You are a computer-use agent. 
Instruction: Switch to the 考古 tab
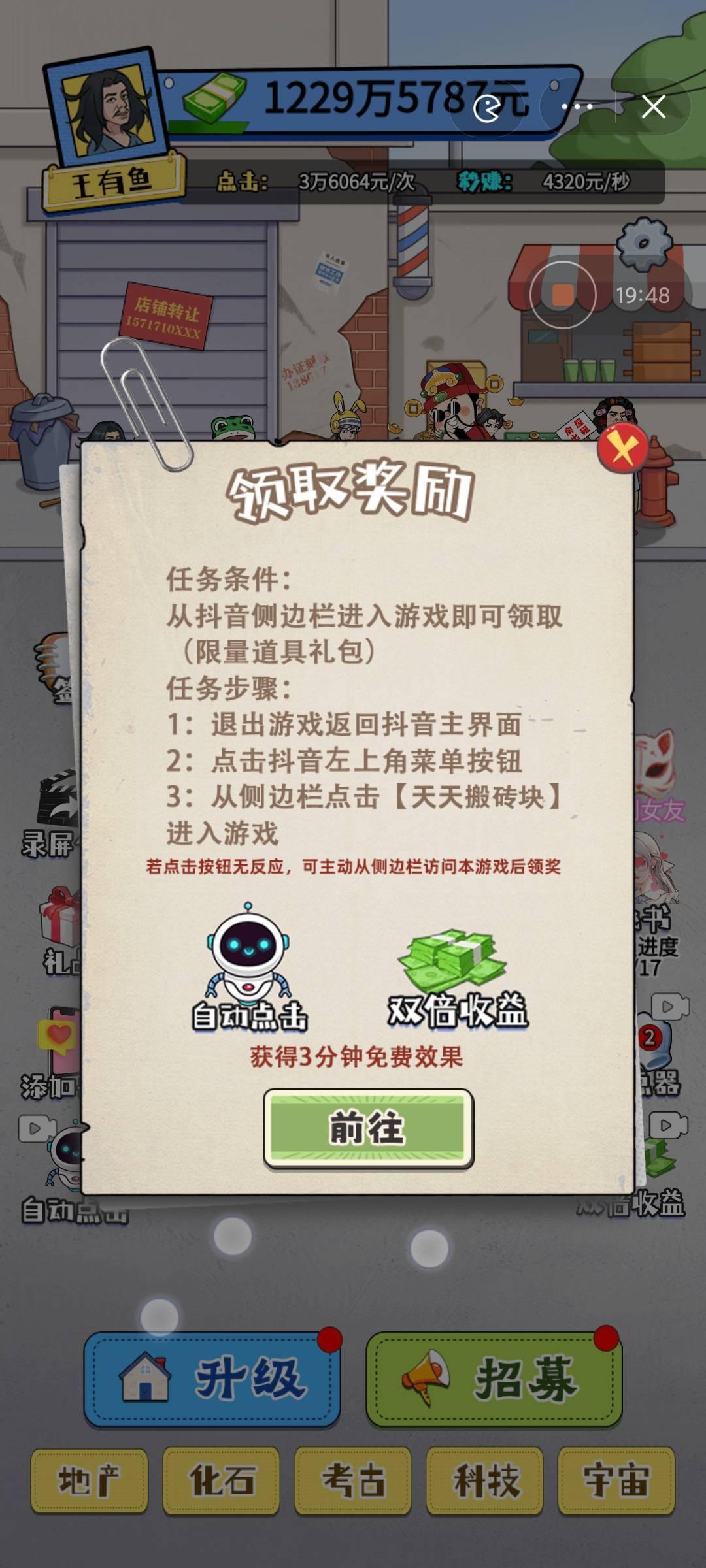click(x=353, y=1480)
